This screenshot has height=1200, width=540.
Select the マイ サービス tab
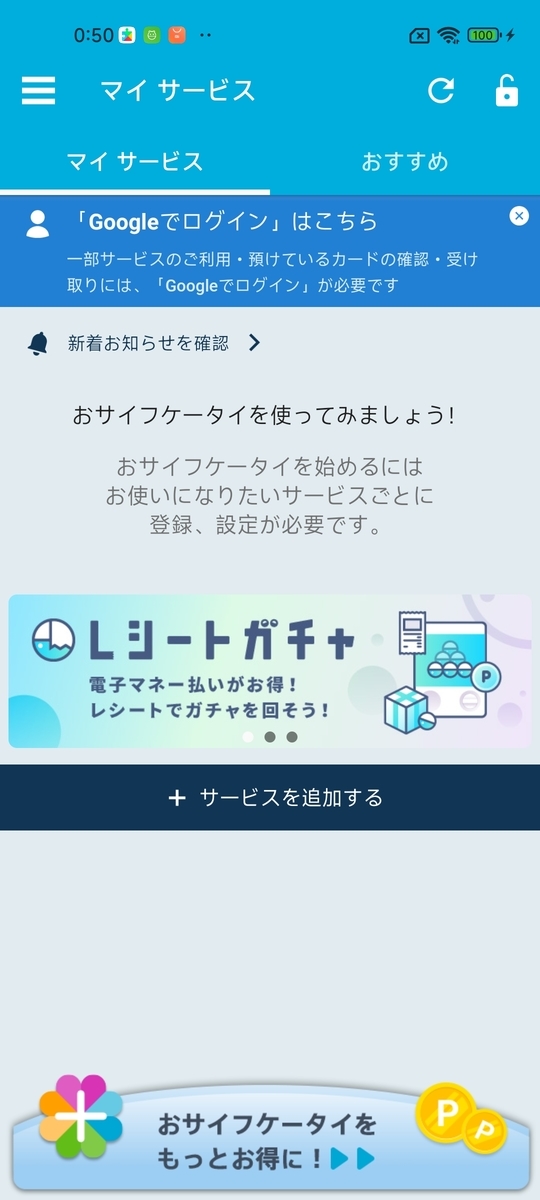(135, 162)
